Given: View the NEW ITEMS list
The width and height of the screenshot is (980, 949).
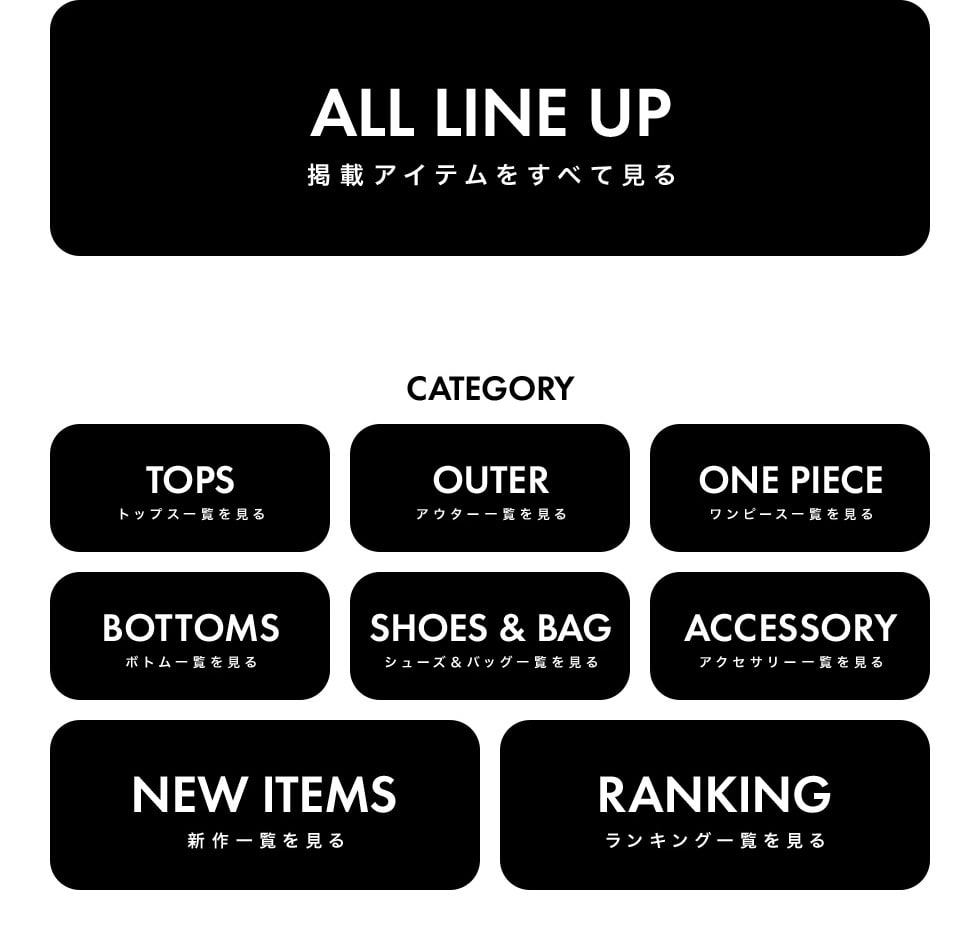Looking at the screenshot, I should tap(265, 805).
